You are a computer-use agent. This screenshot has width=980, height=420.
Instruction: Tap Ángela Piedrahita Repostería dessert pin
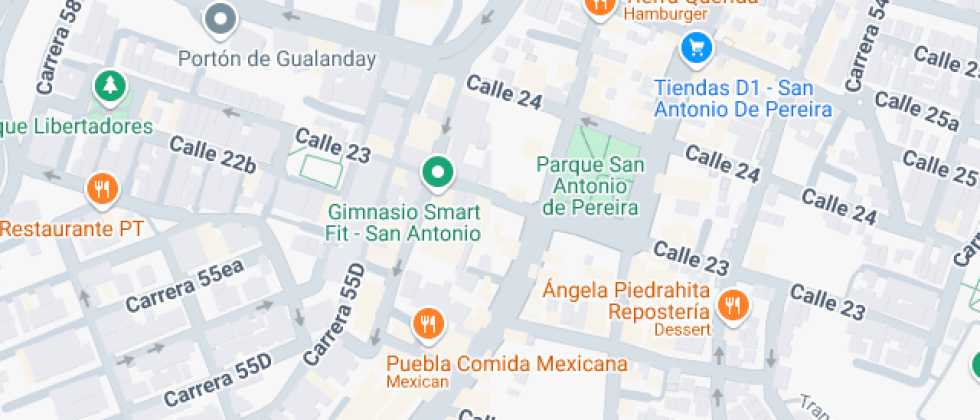coord(733,305)
